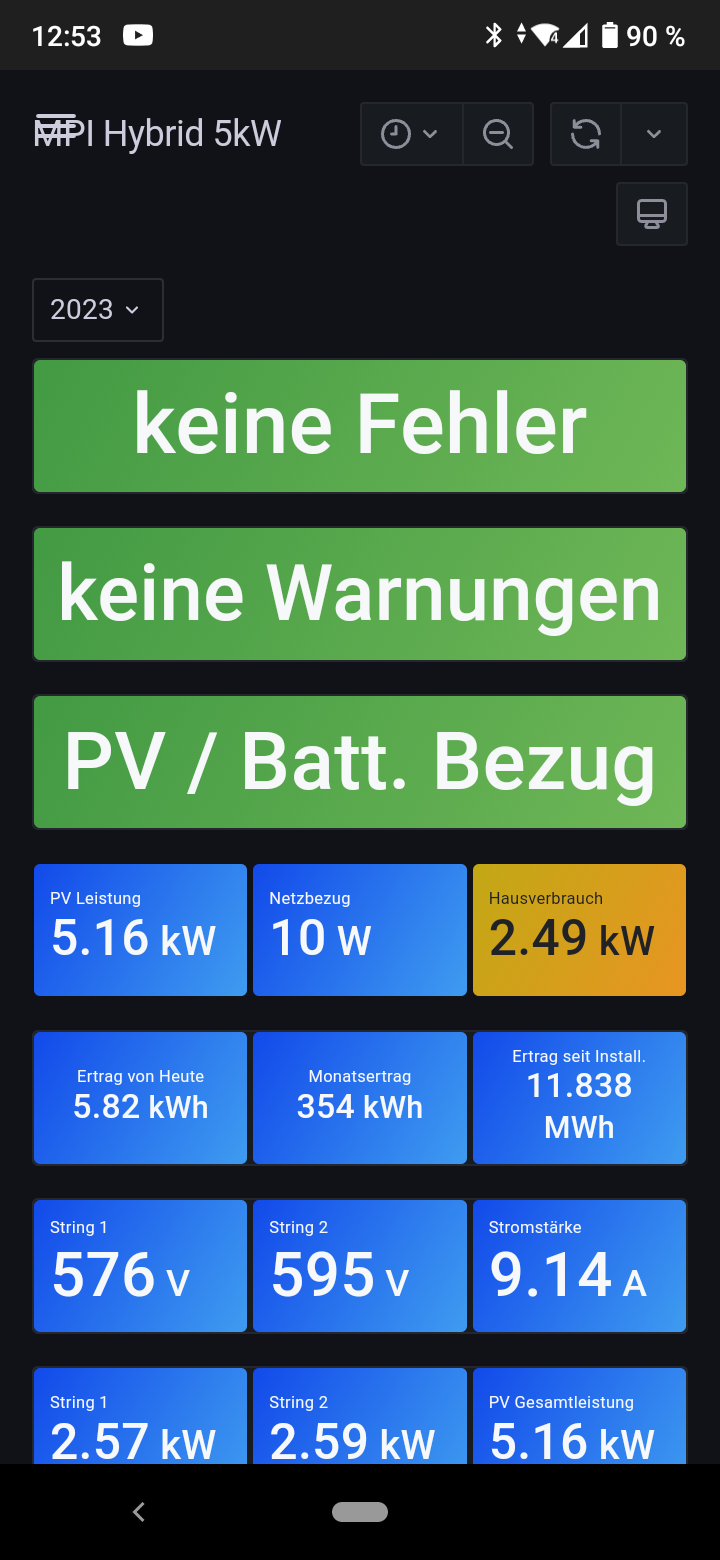Expand the auto-refresh interval dropdown
This screenshot has height=1560, width=720.
coord(654,134)
